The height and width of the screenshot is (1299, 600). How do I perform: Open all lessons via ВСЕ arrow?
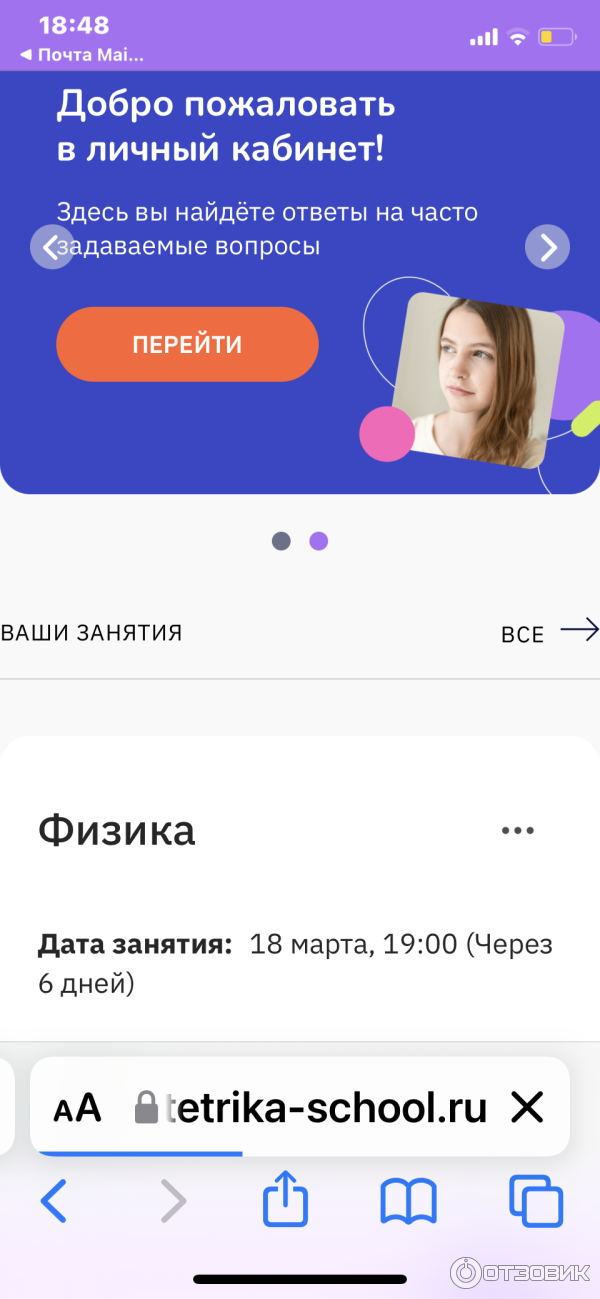[550, 632]
